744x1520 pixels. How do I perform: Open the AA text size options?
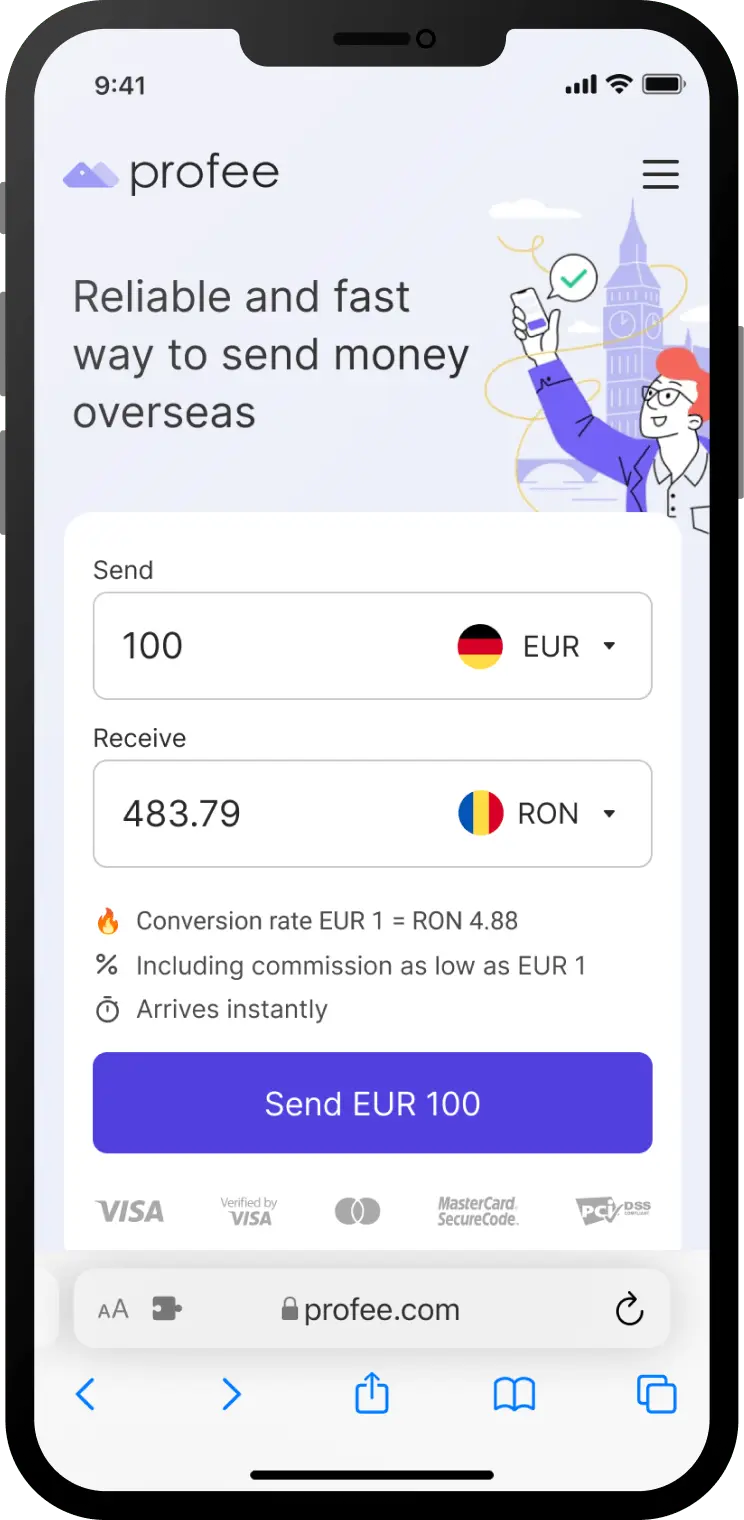(113, 1310)
